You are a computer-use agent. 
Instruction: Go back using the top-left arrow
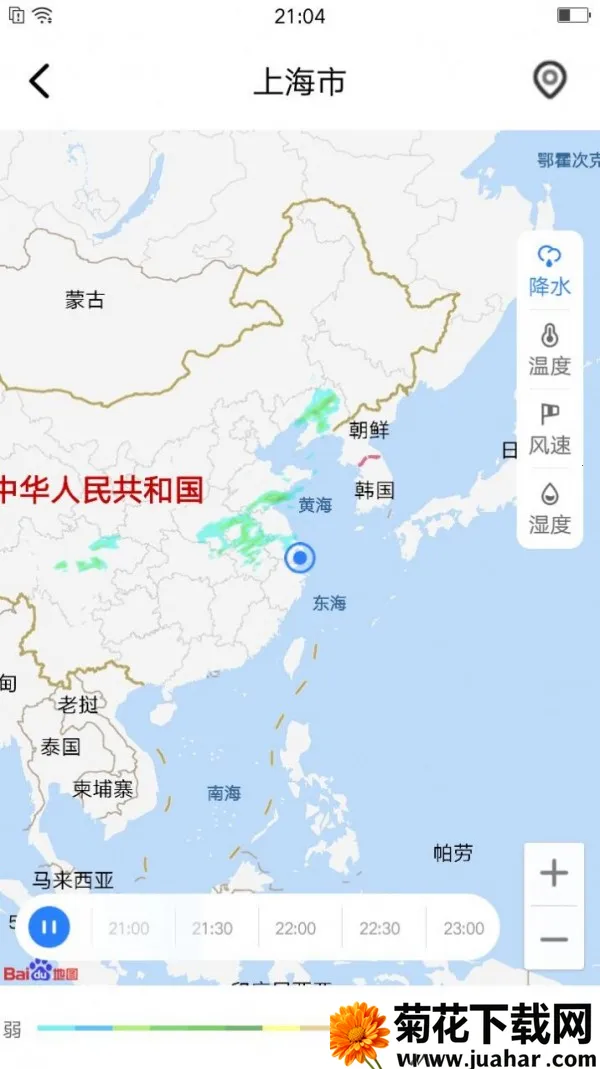39,81
